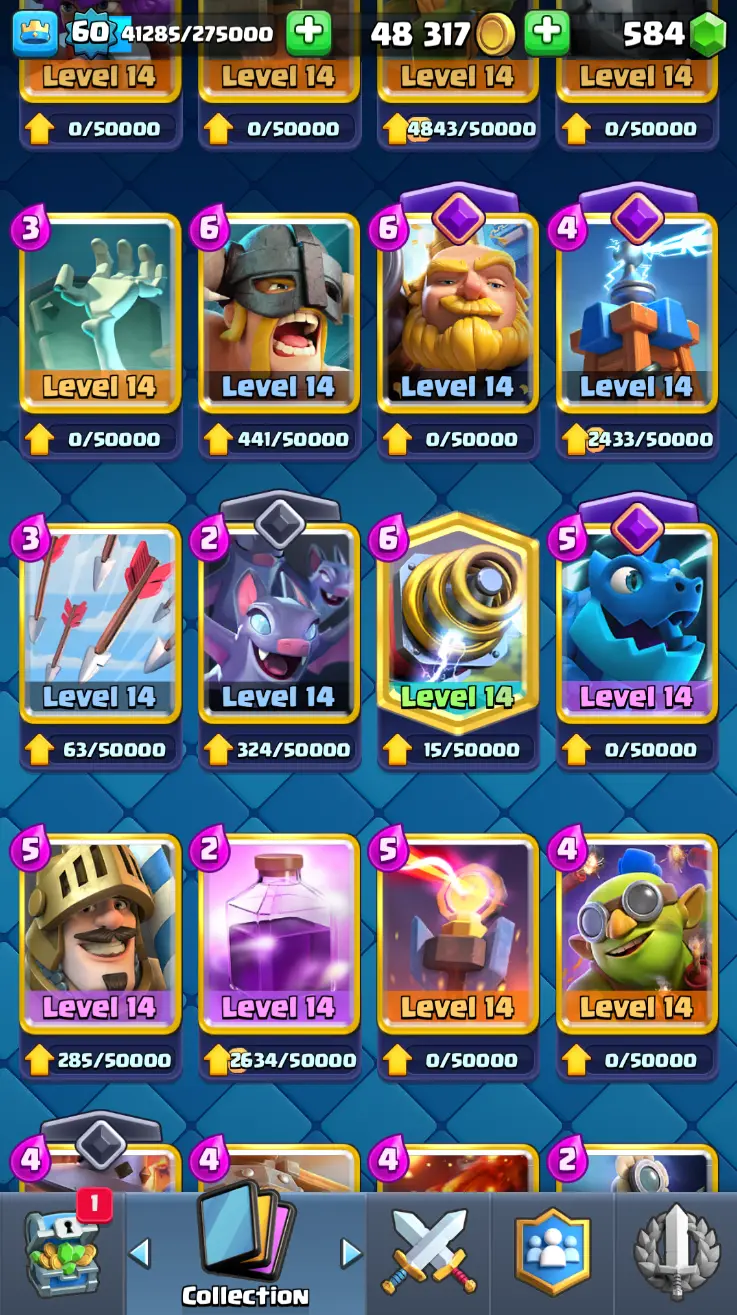Open the Clan social tab
Viewport: 737px width, 1315px height.
(x=552, y=1252)
